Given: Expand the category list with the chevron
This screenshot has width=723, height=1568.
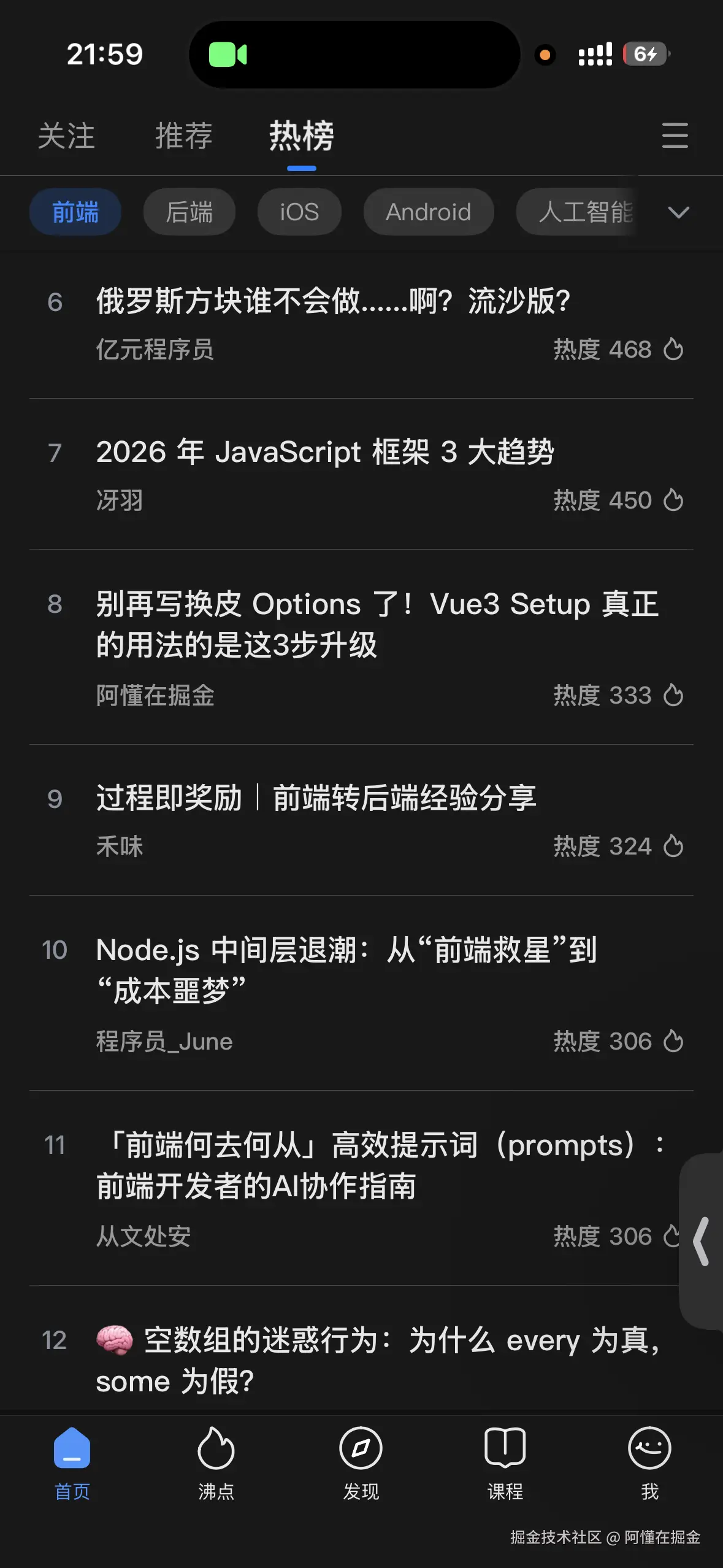Looking at the screenshot, I should (678, 213).
